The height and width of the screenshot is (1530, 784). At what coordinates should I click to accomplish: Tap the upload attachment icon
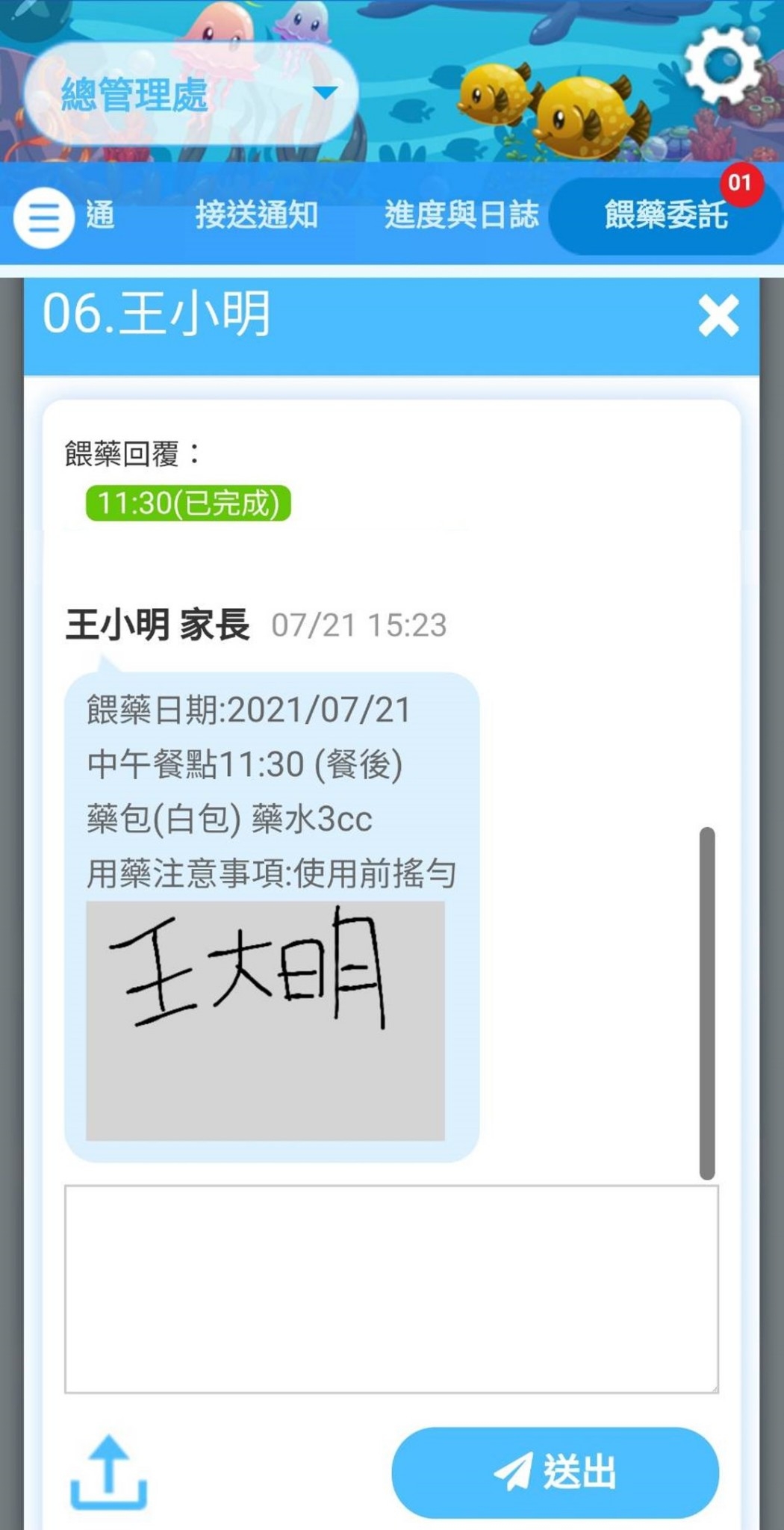109,1472
